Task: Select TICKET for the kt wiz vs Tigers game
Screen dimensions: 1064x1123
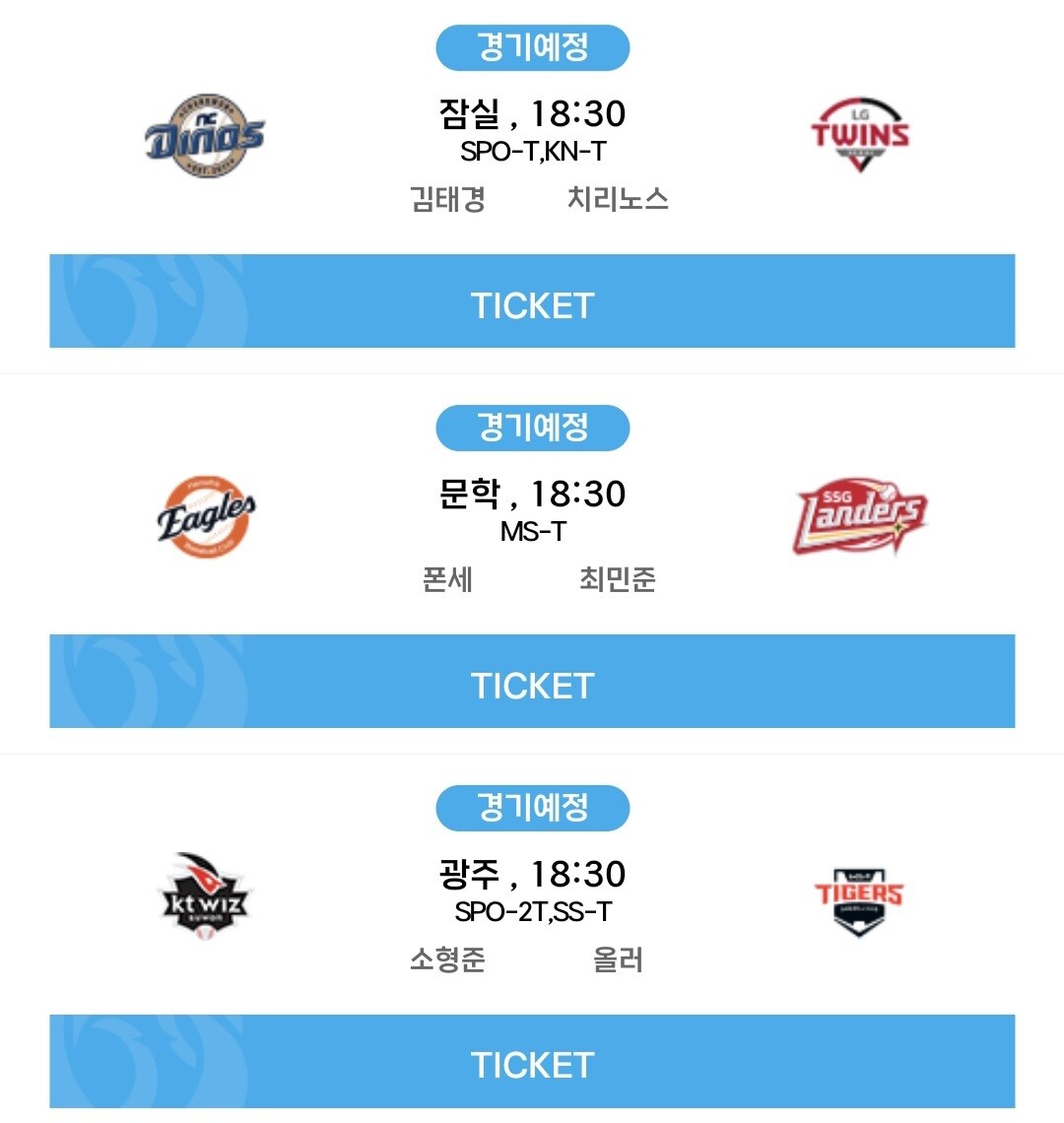Action: point(532,1061)
